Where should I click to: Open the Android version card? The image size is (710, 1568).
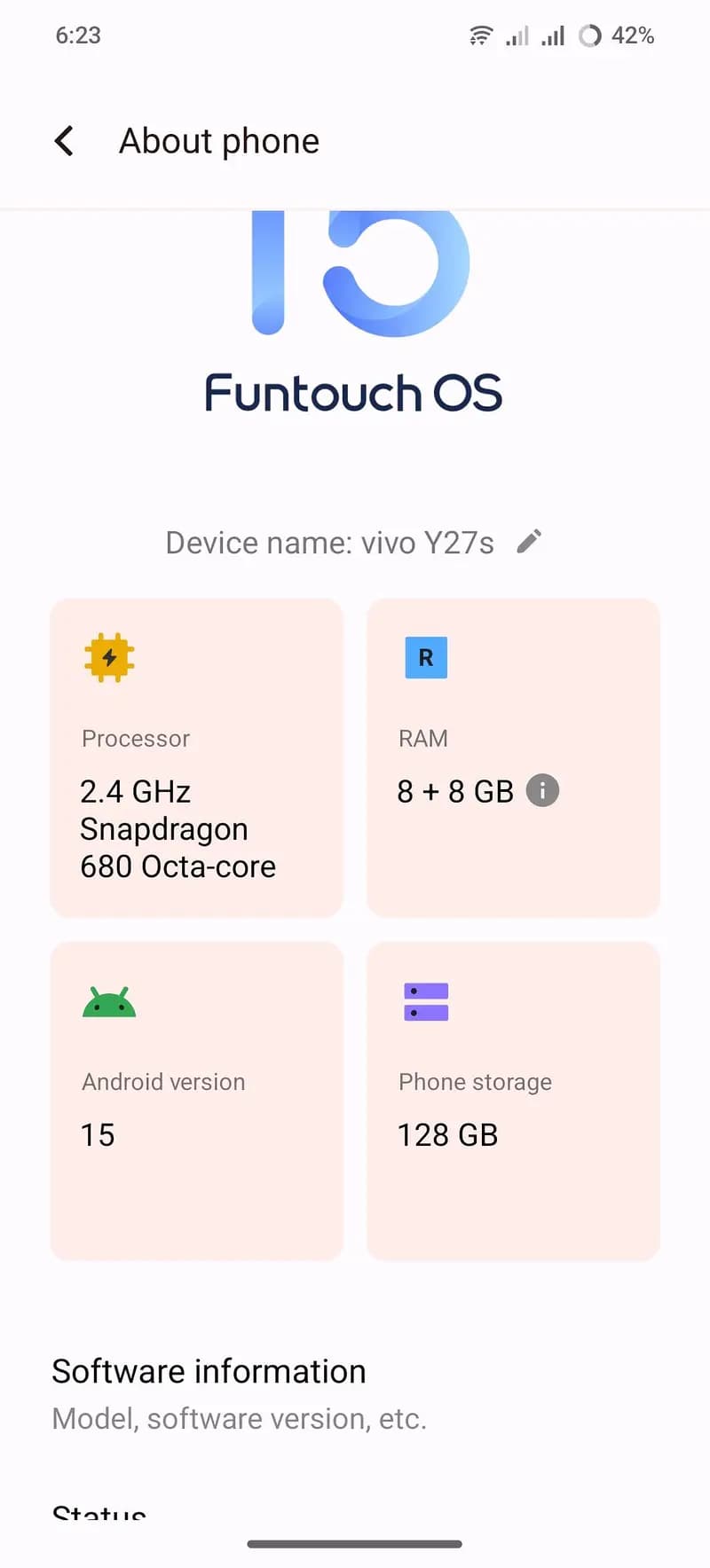(x=197, y=1101)
